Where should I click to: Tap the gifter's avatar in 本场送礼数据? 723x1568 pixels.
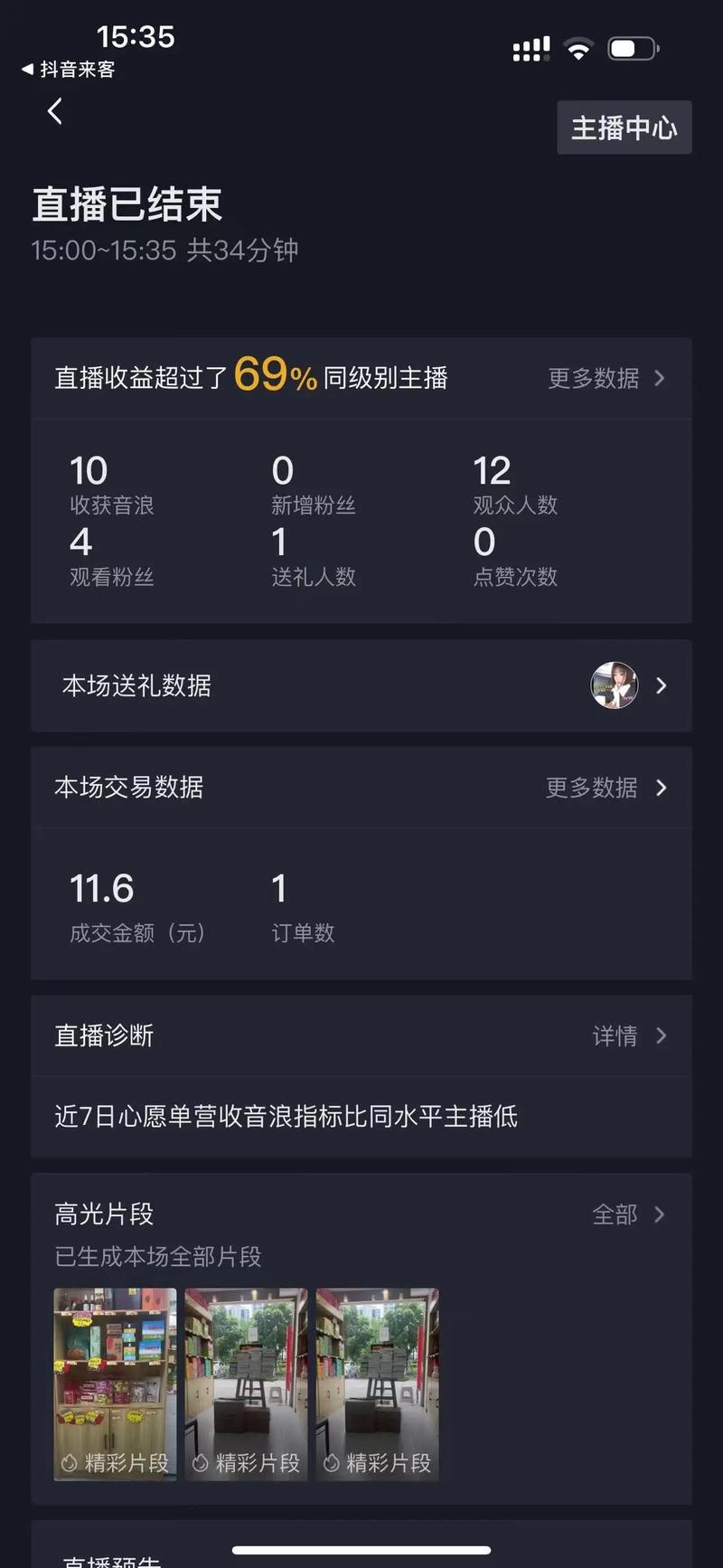tap(614, 685)
